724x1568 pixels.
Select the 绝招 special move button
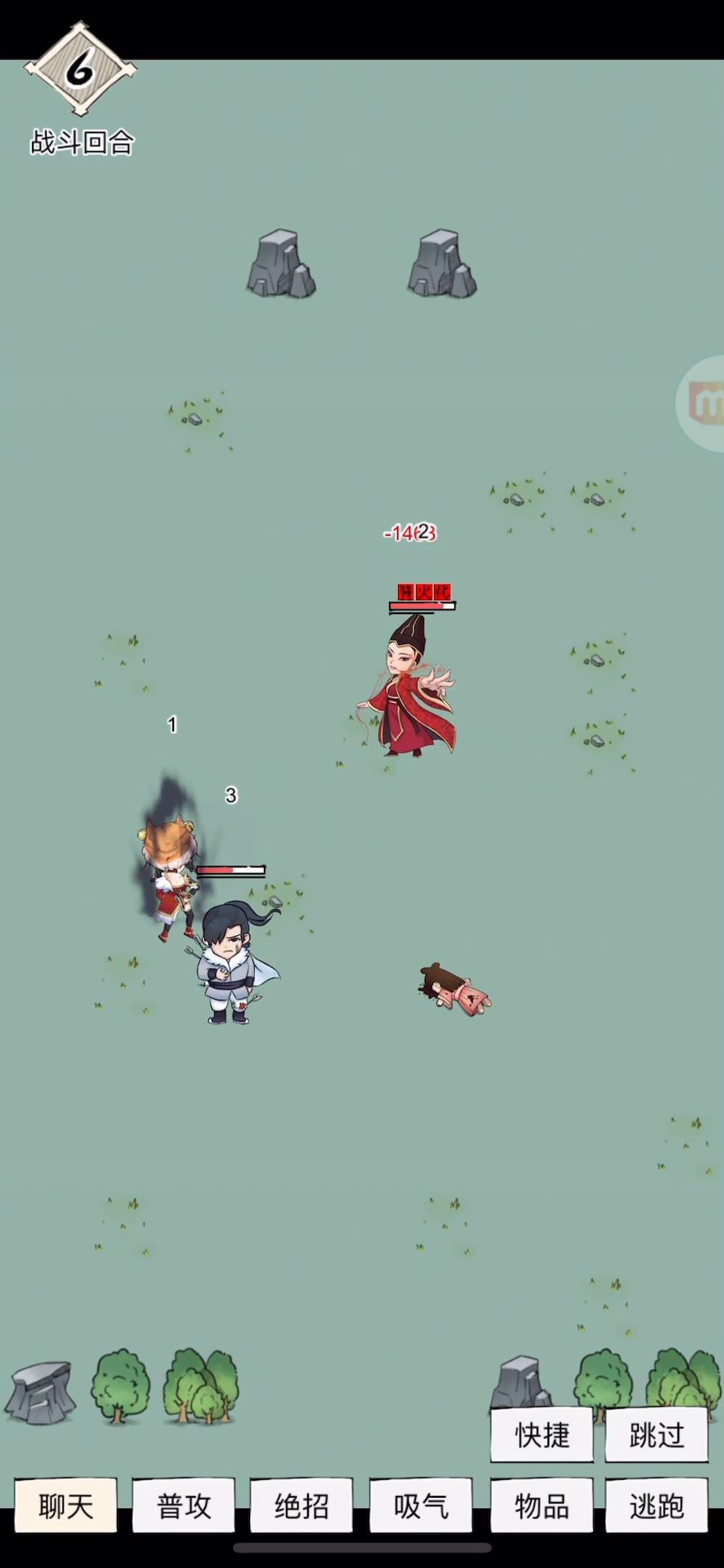[302, 1505]
